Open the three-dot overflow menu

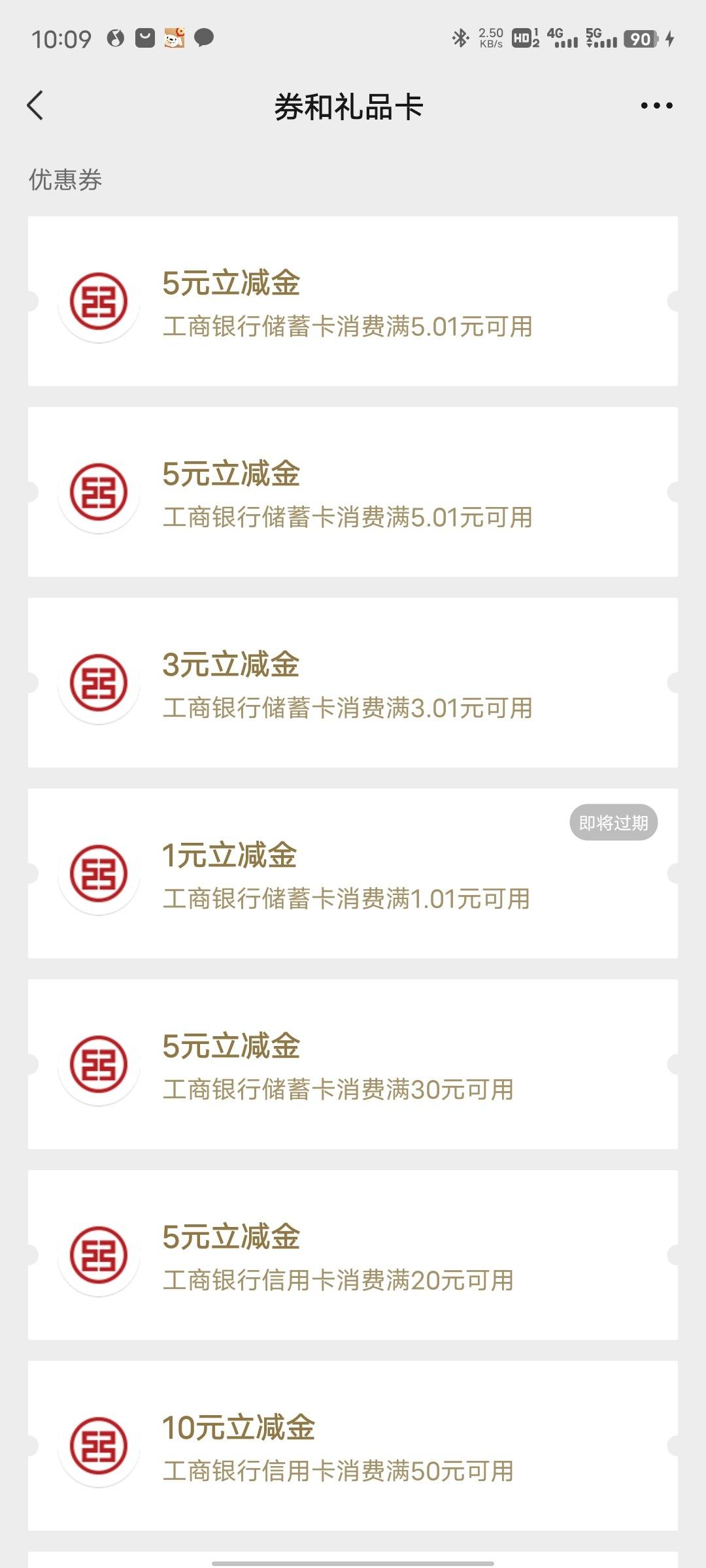[656, 105]
